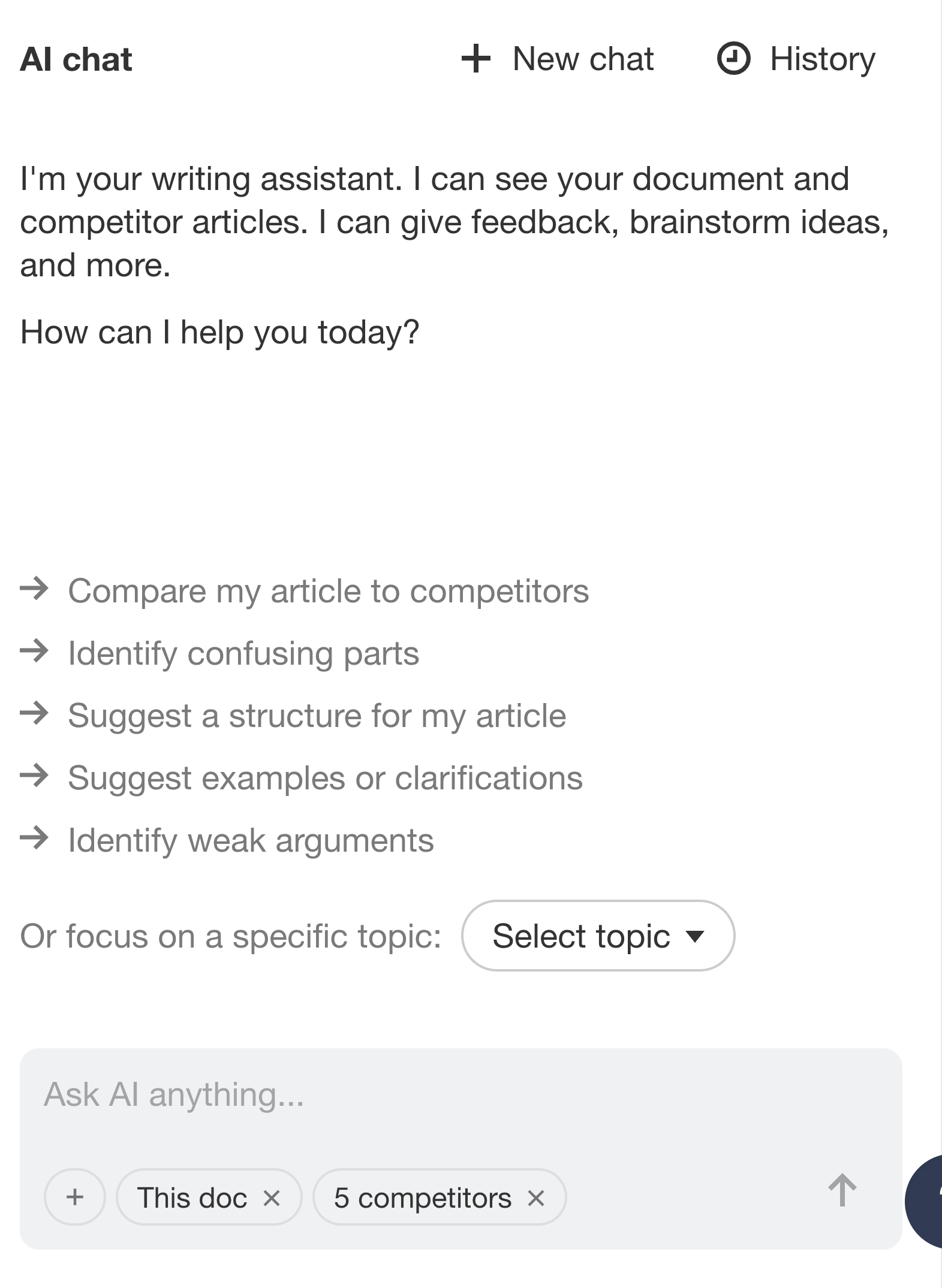Image resolution: width=942 pixels, height=1288 pixels.
Task: Click the rounded Select topic pill control
Action: click(598, 935)
